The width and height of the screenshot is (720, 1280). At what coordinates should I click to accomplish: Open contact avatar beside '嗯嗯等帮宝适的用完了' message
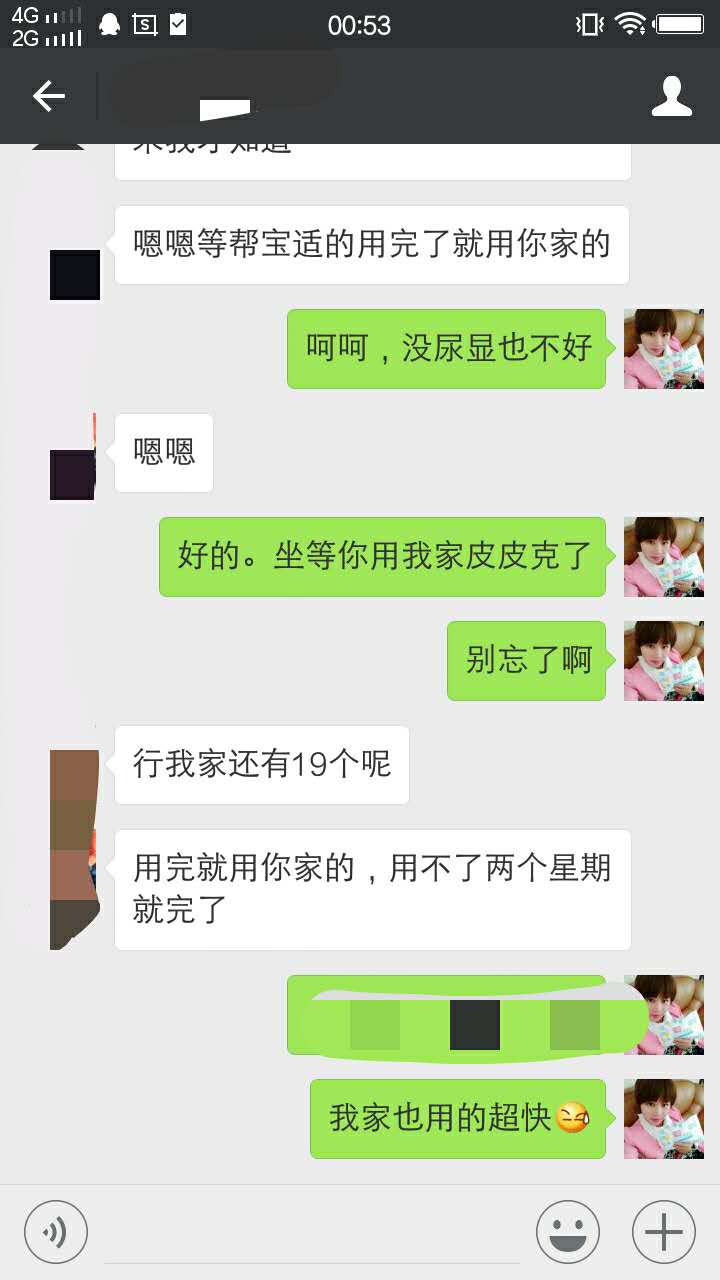point(75,275)
